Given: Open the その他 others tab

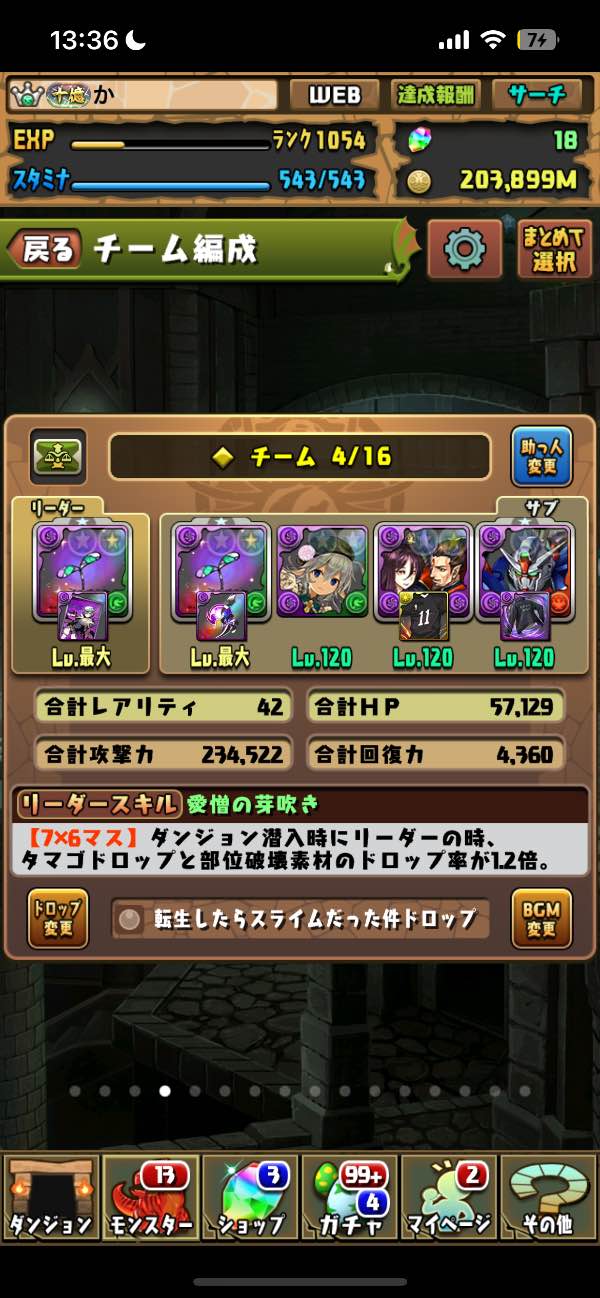Looking at the screenshot, I should 548,1196.
